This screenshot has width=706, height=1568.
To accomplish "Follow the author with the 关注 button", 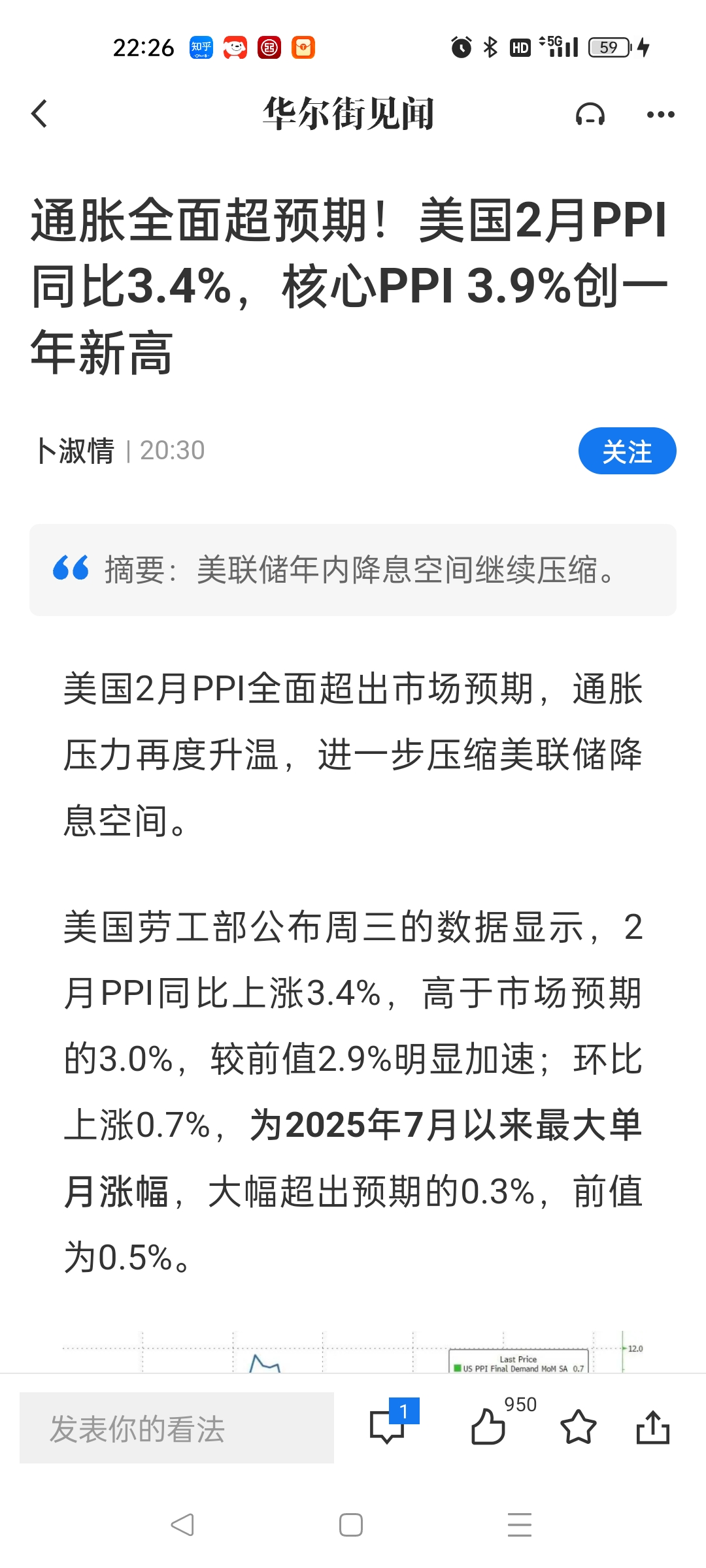I will pos(627,451).
